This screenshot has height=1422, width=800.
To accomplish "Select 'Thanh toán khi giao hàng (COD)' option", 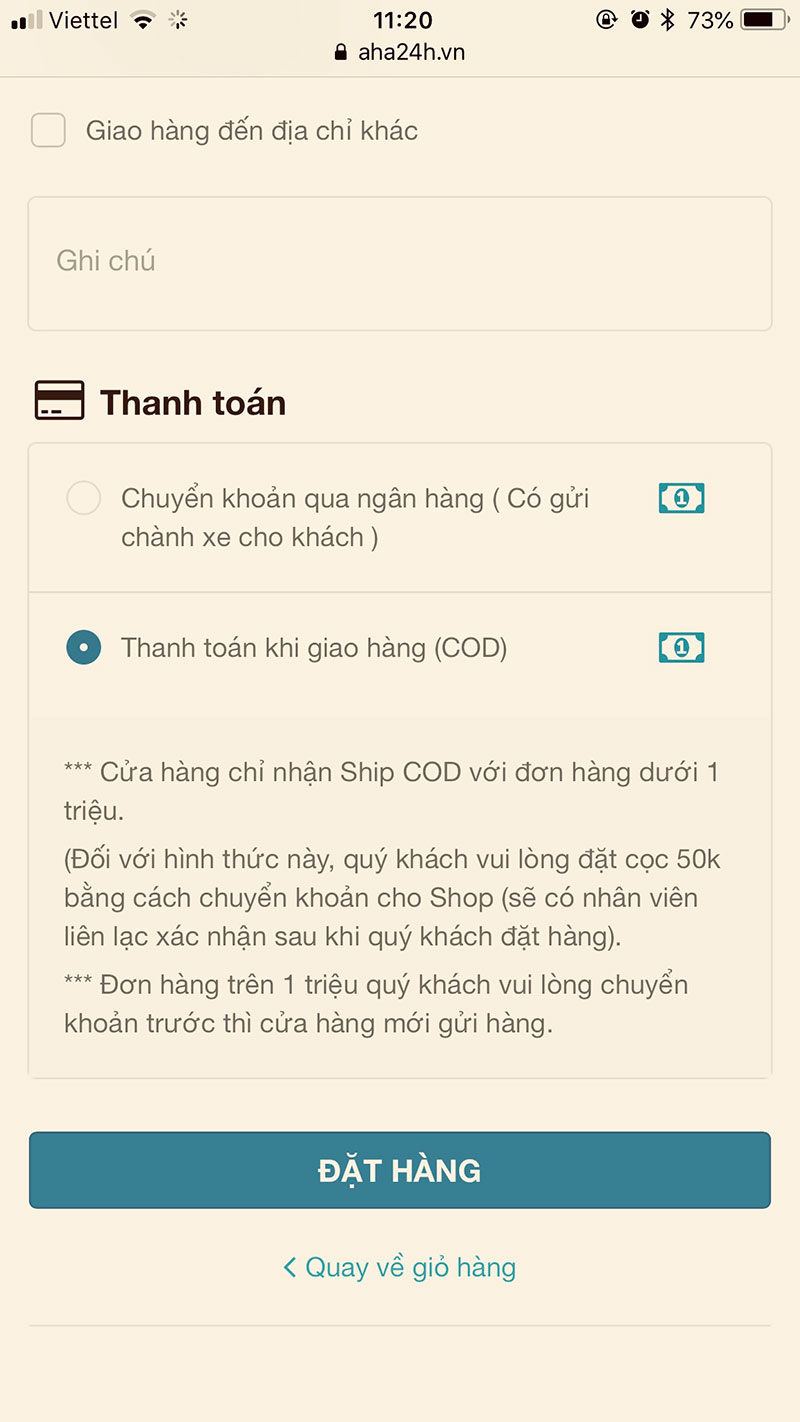I will 84,648.
